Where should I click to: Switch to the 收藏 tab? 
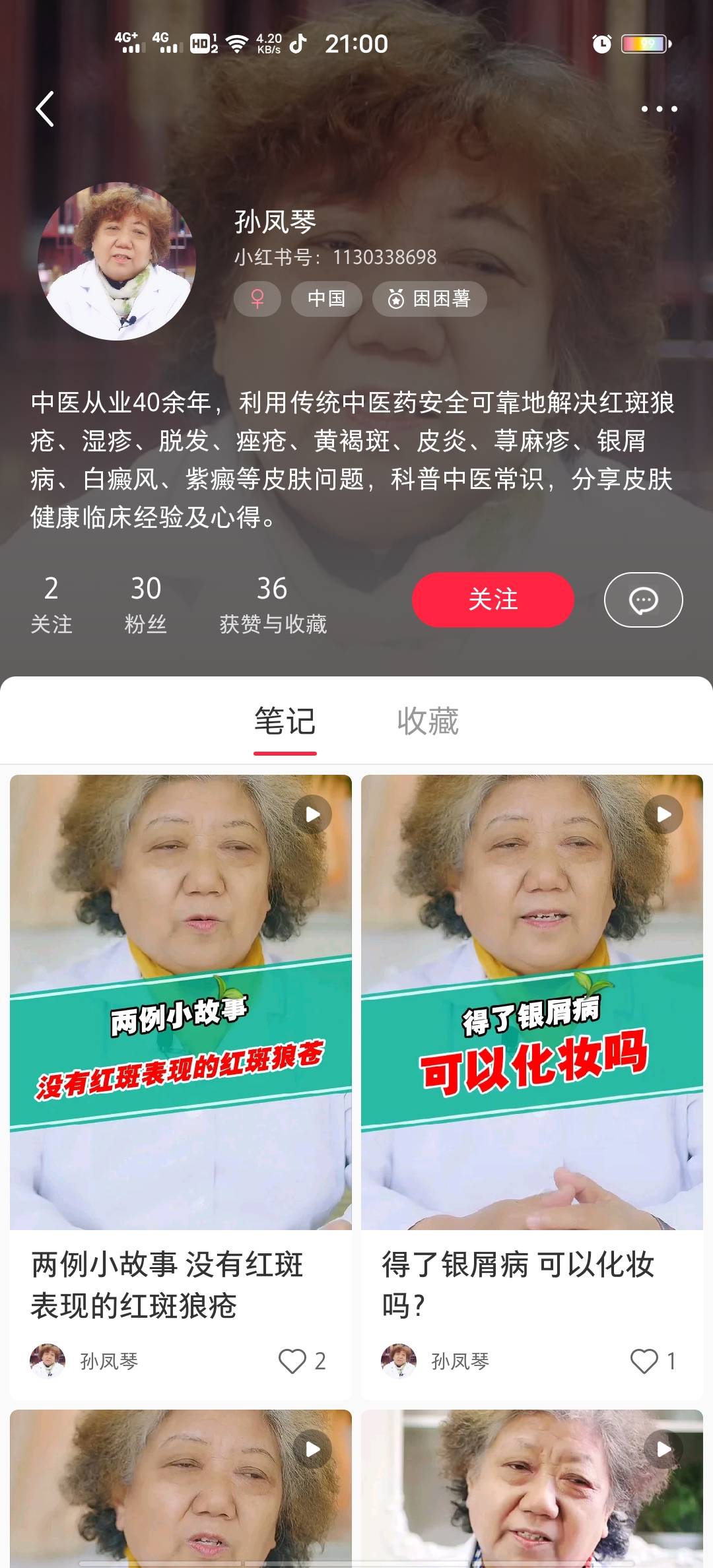pos(428,721)
